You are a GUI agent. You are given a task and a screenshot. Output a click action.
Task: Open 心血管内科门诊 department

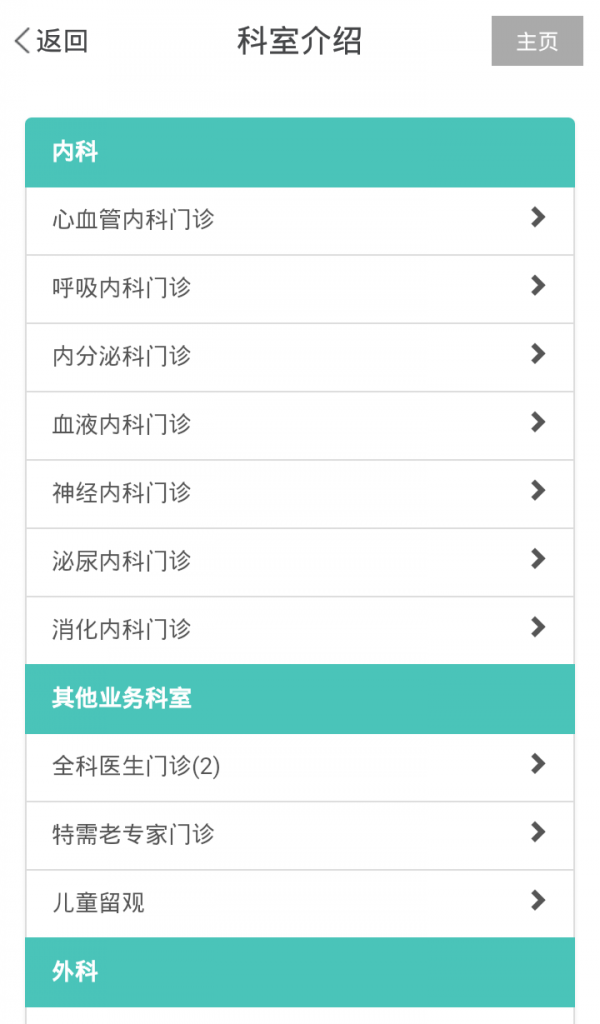click(300, 220)
